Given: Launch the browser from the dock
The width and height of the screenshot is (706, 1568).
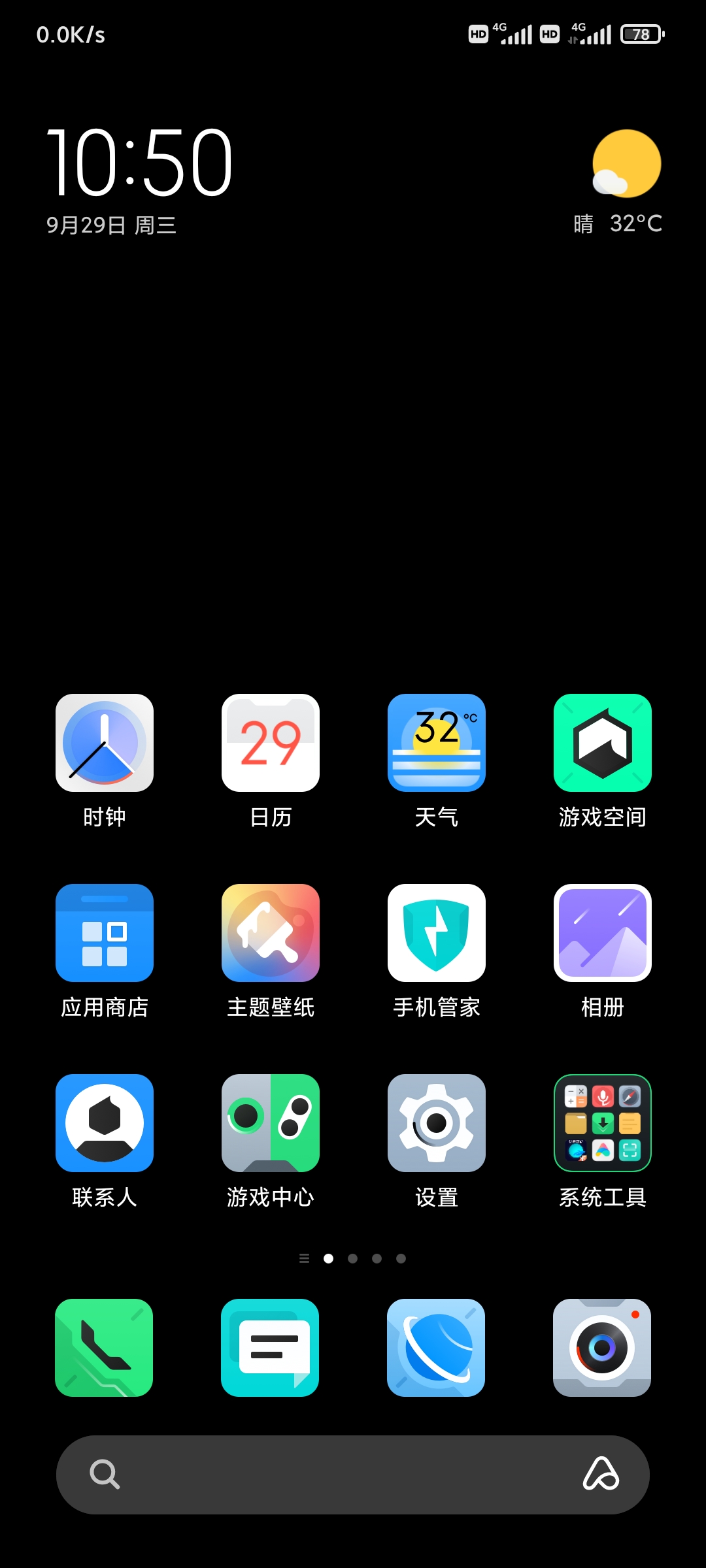Looking at the screenshot, I should tap(436, 1348).
